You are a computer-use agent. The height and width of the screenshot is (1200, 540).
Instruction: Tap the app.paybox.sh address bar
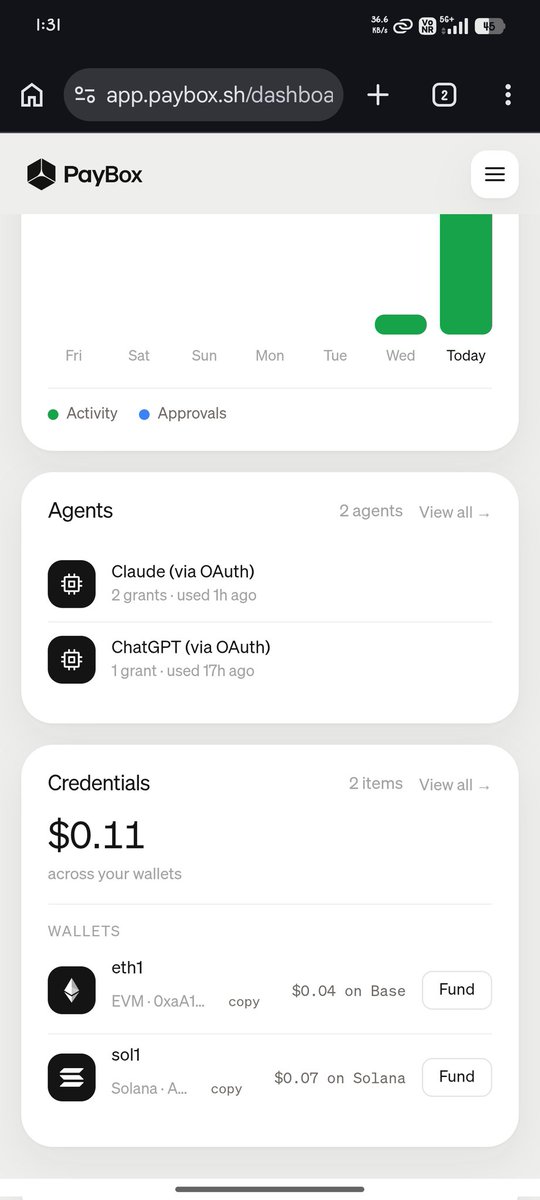pyautogui.click(x=204, y=95)
